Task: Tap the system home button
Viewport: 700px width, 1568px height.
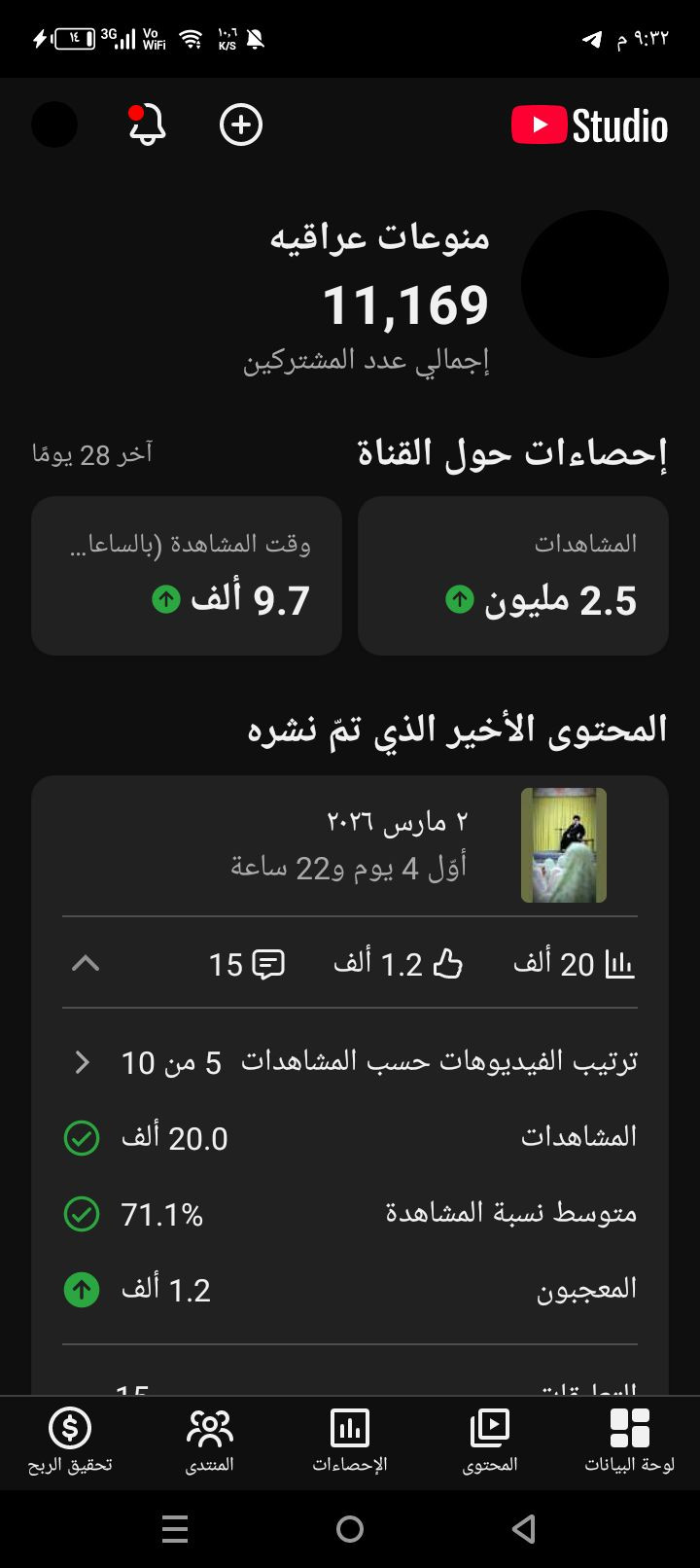Action: click(x=350, y=1529)
